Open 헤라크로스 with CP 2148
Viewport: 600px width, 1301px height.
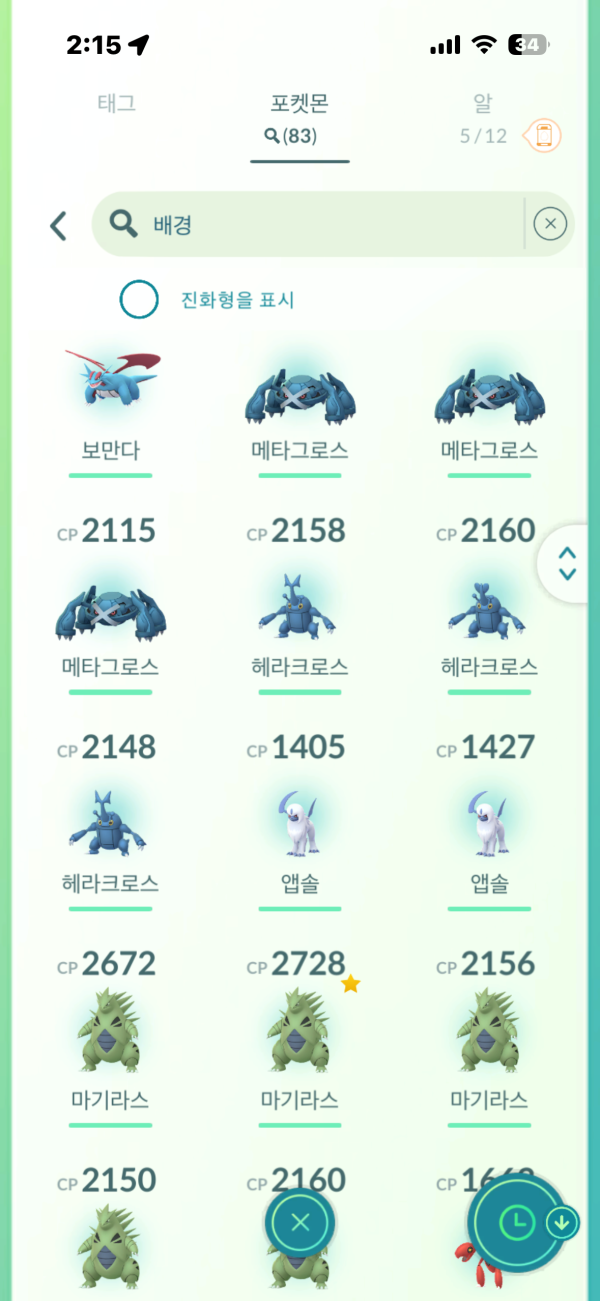110,830
